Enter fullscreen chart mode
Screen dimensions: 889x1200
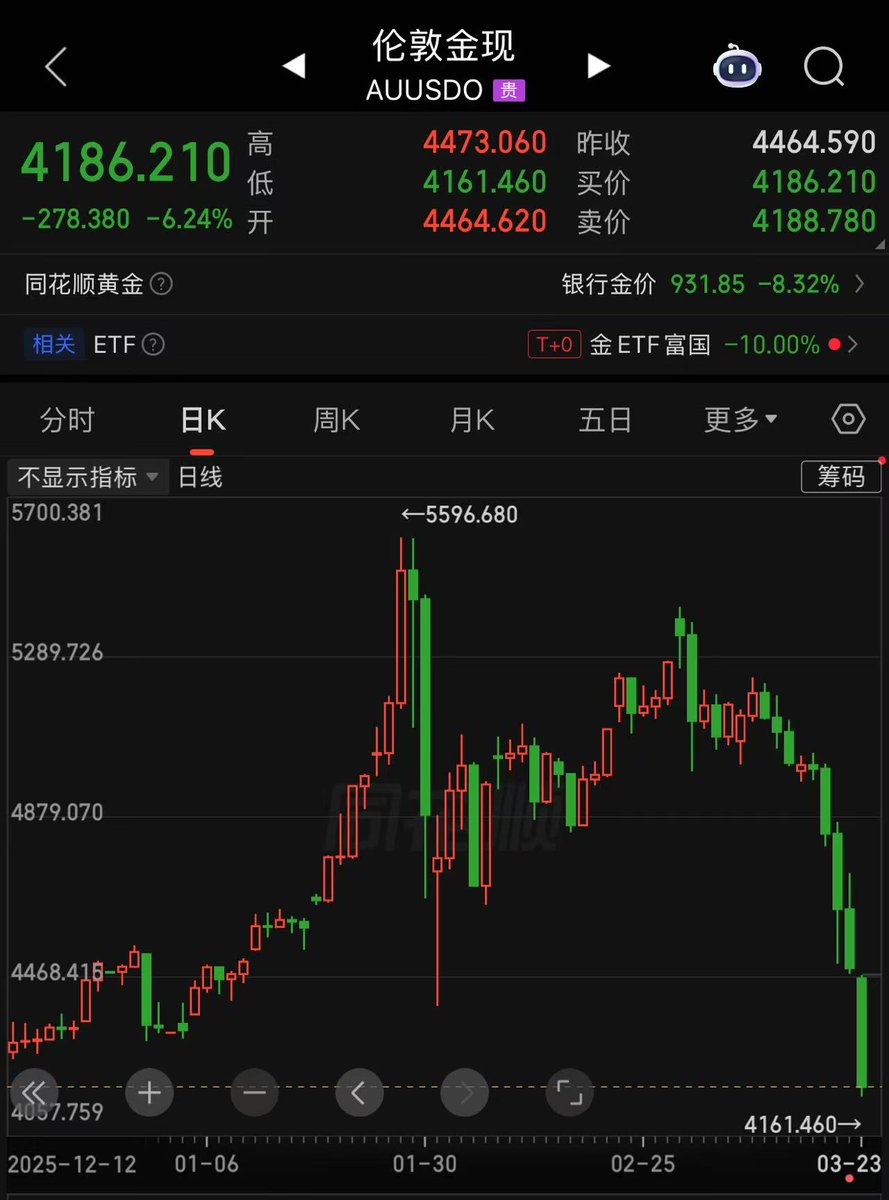(x=569, y=1093)
